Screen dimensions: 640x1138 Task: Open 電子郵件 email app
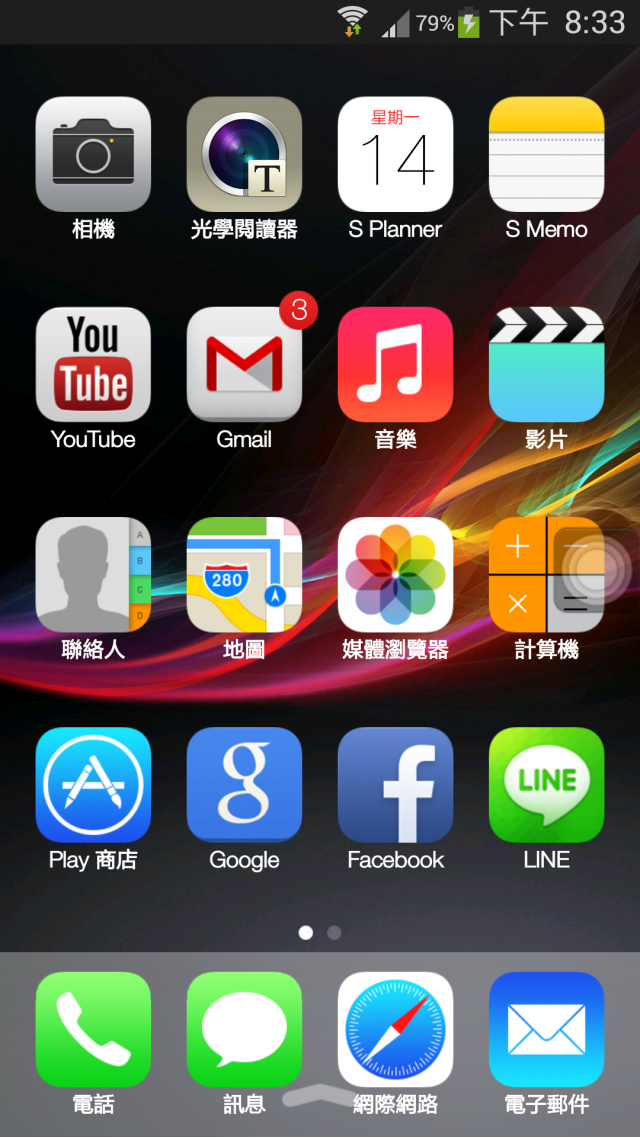[x=546, y=1029]
